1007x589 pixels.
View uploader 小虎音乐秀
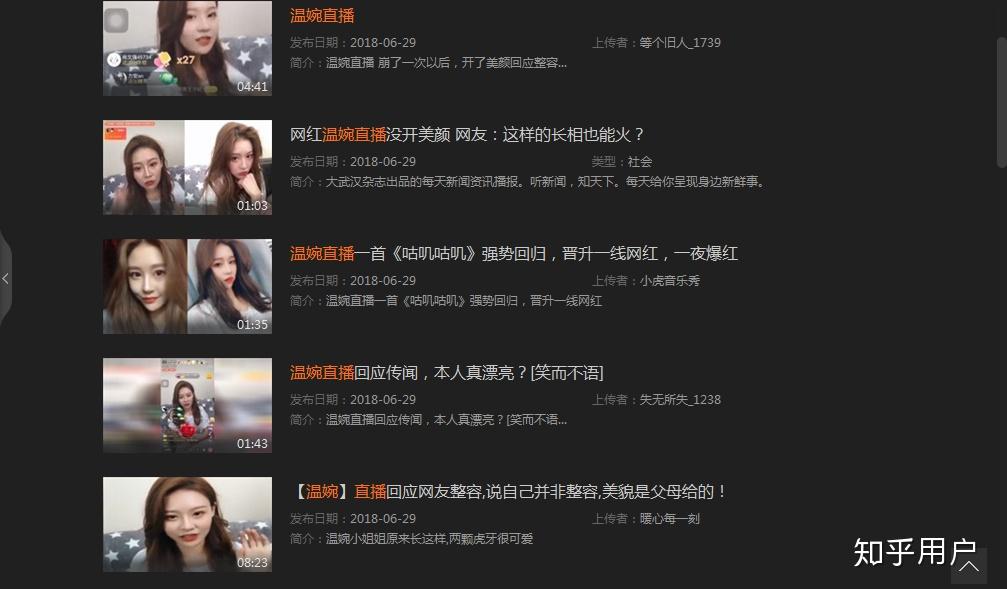(670, 281)
